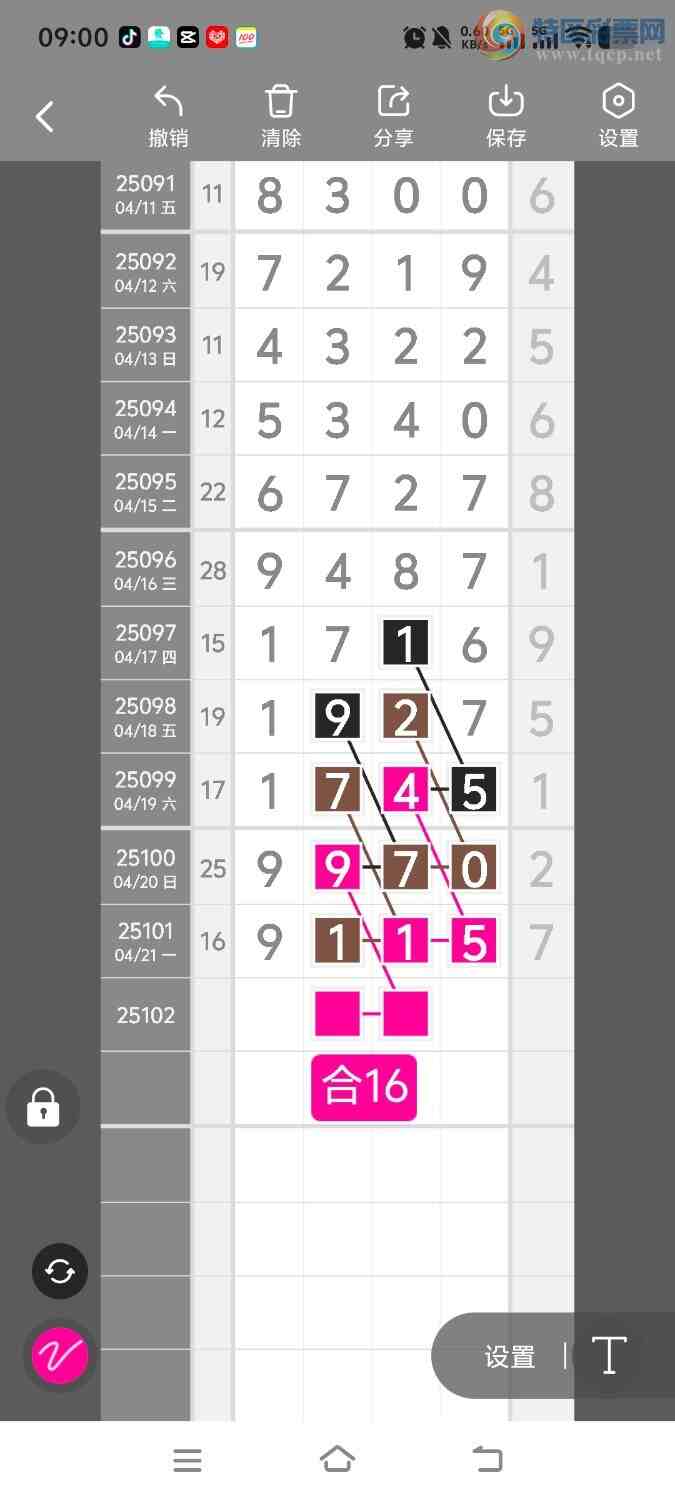Go to the system home screen

(x=337, y=1460)
